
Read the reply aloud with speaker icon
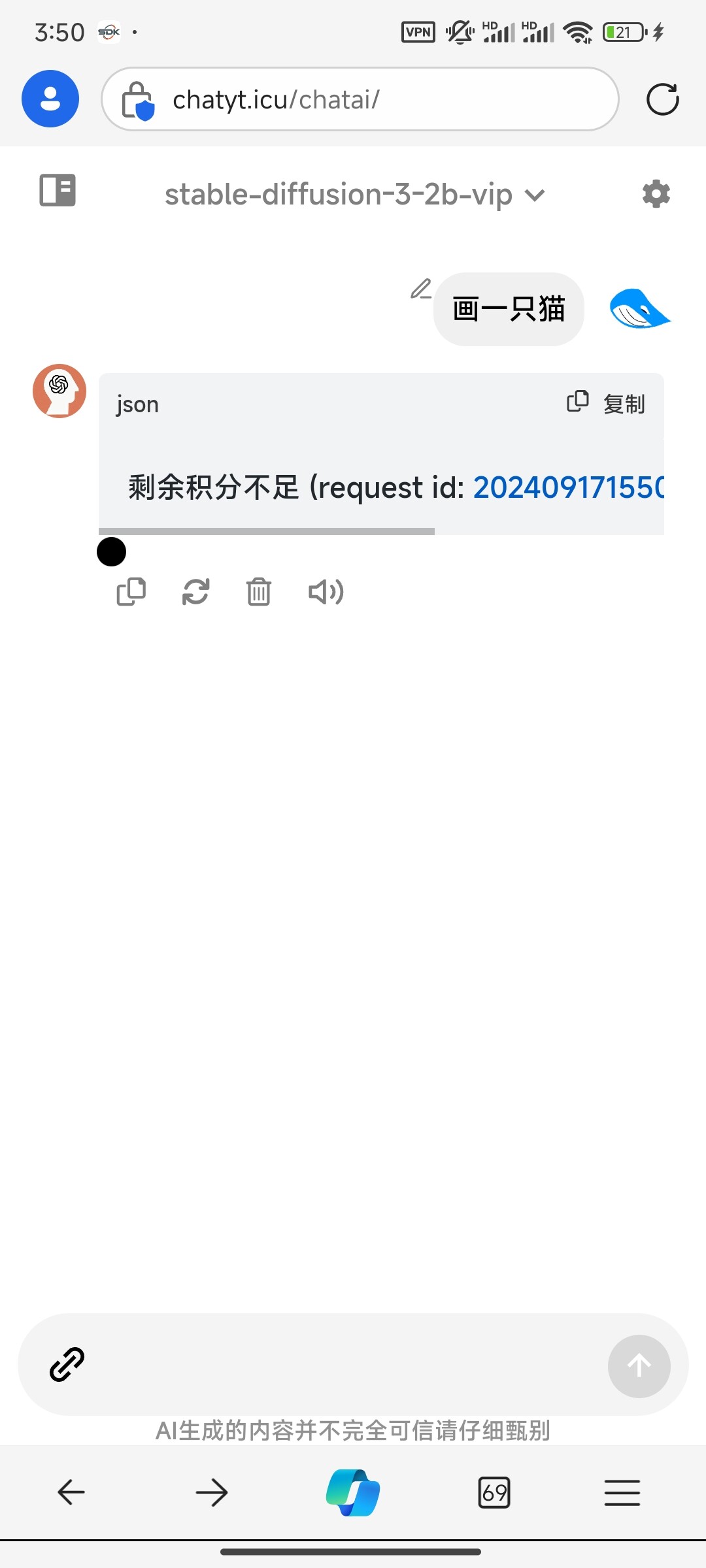coord(326,592)
